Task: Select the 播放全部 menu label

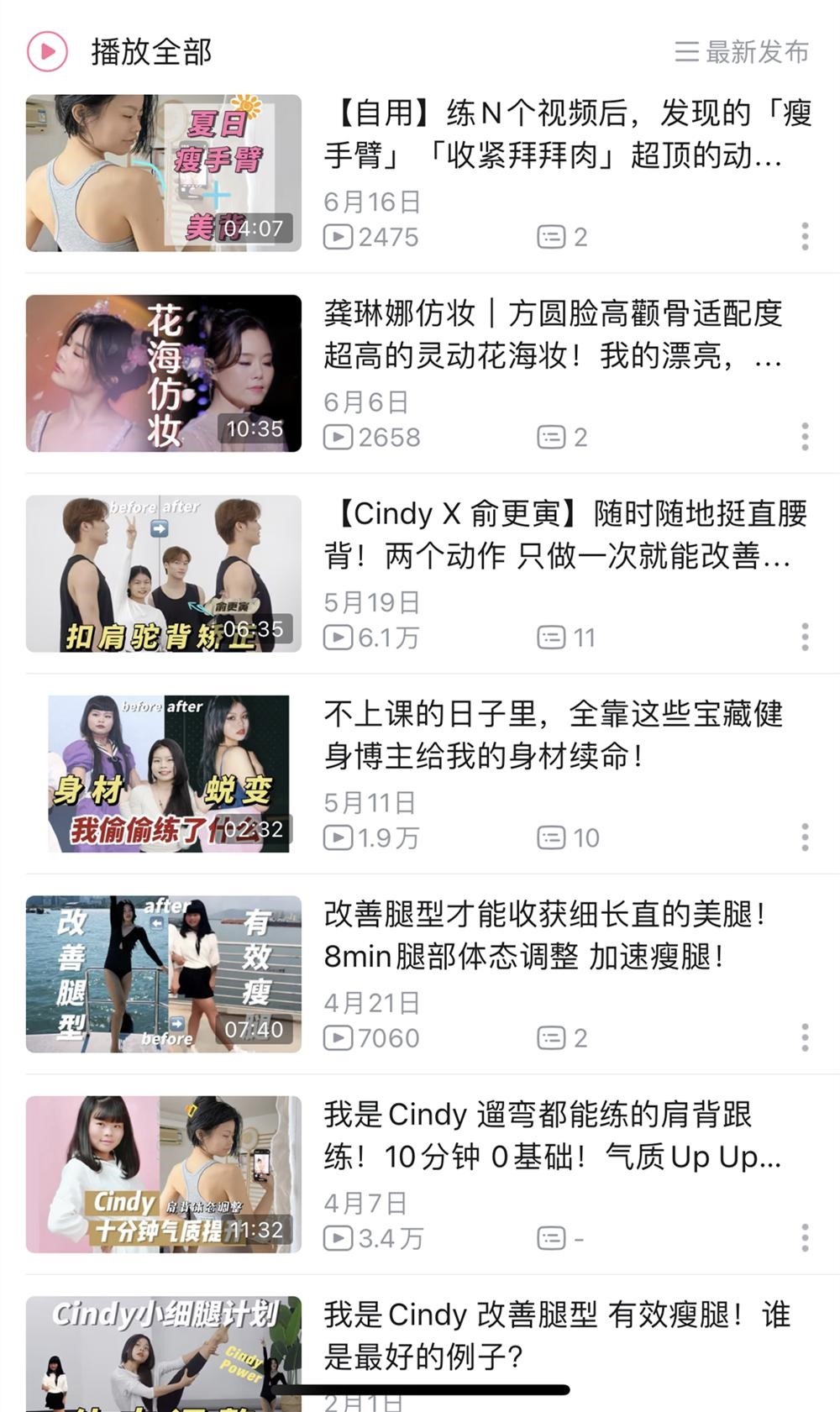Action: 150,51
